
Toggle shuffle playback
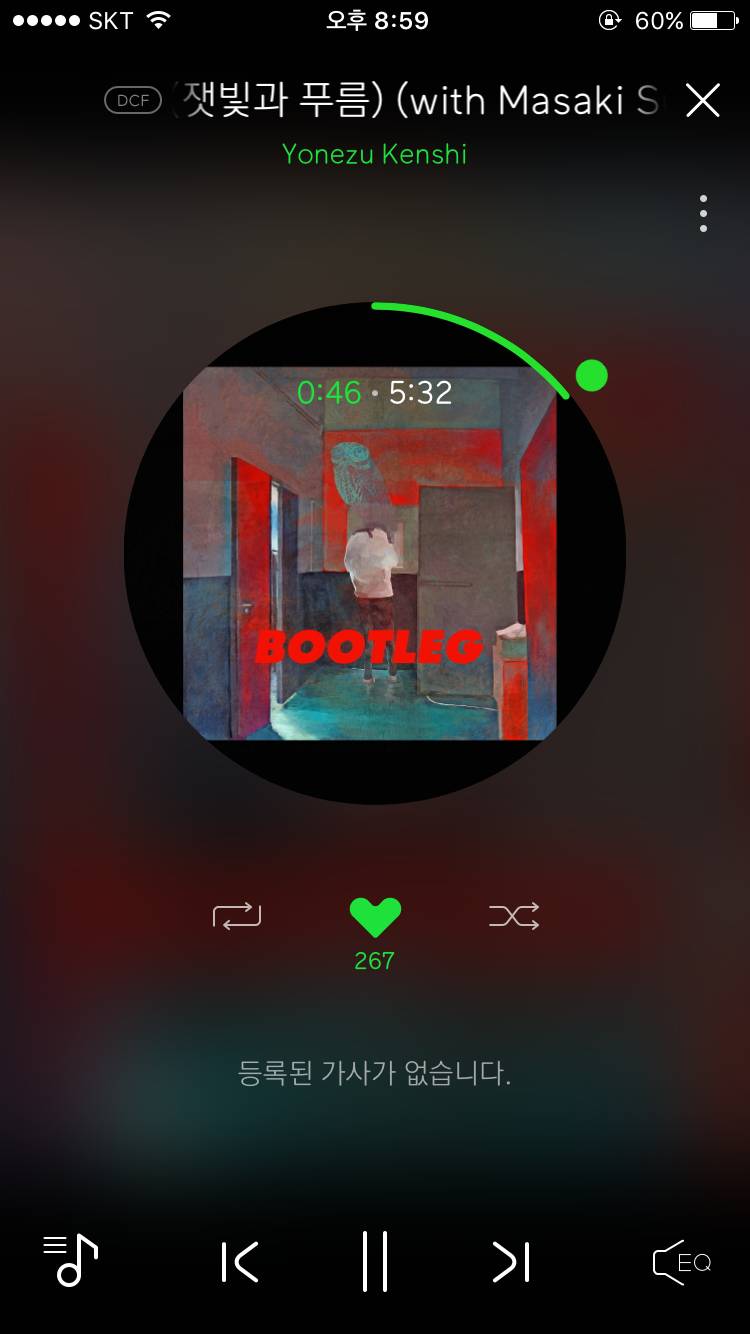514,915
